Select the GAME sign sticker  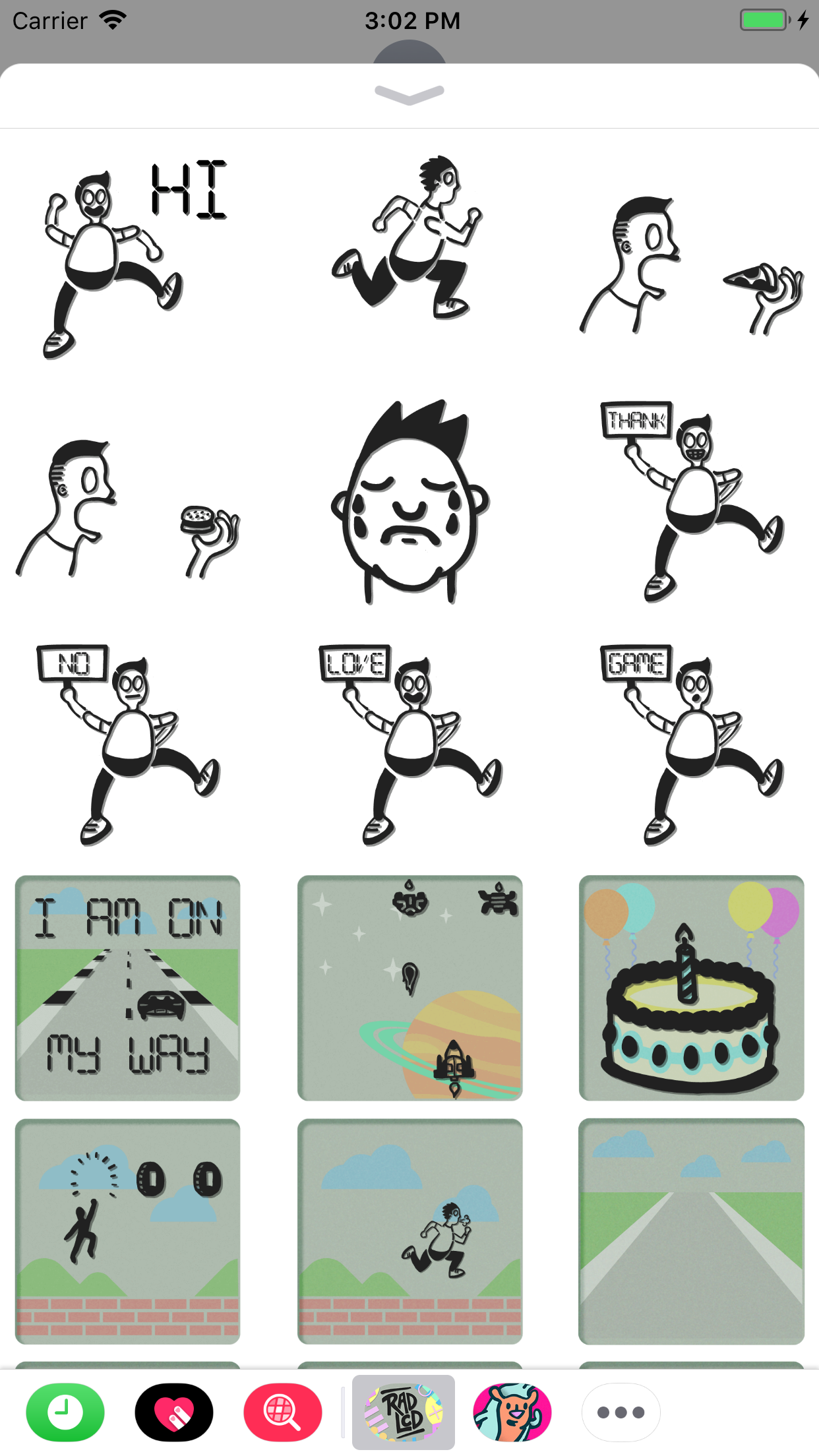click(x=691, y=745)
